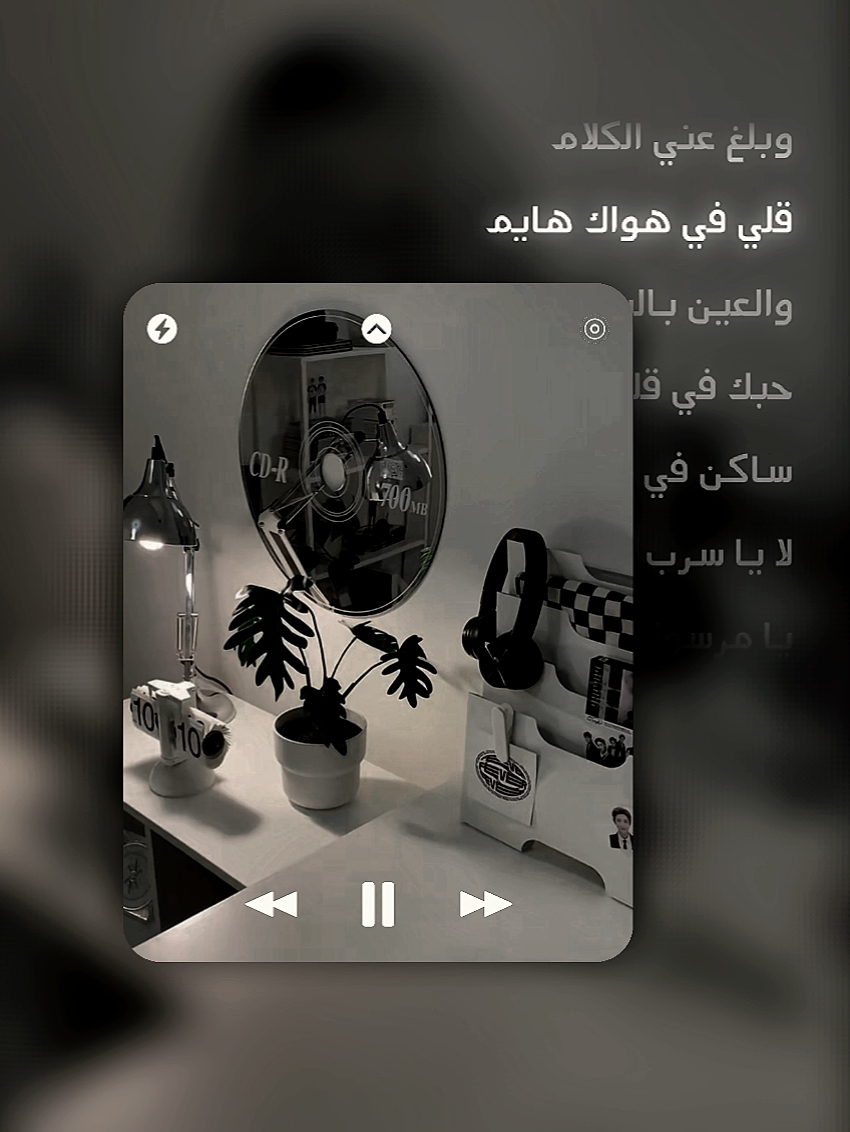Tap the circular target icon on the player
The image size is (850, 1132).
tap(595, 327)
